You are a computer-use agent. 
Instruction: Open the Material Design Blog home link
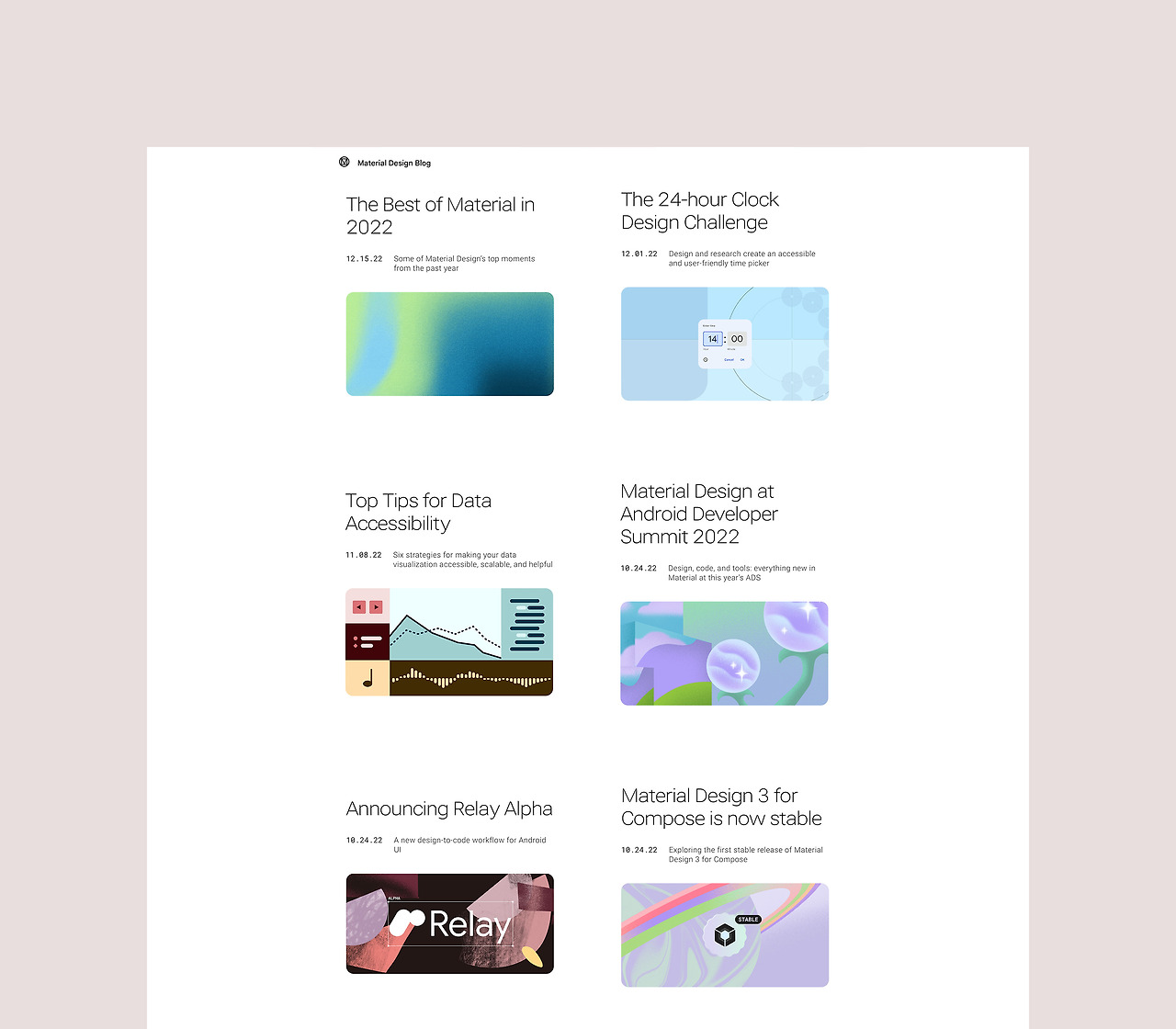[385, 163]
